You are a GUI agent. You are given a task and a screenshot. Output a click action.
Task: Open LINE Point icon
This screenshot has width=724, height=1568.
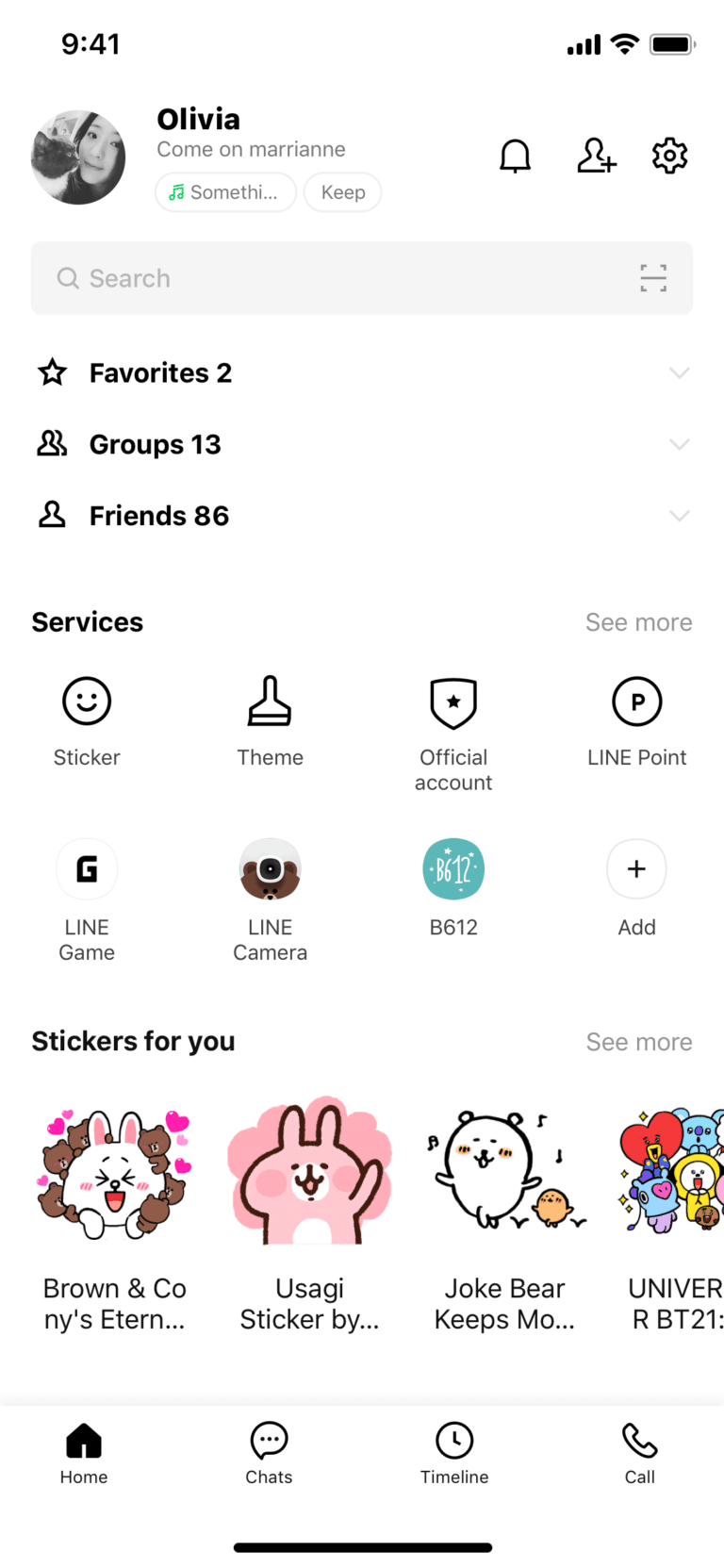636,701
